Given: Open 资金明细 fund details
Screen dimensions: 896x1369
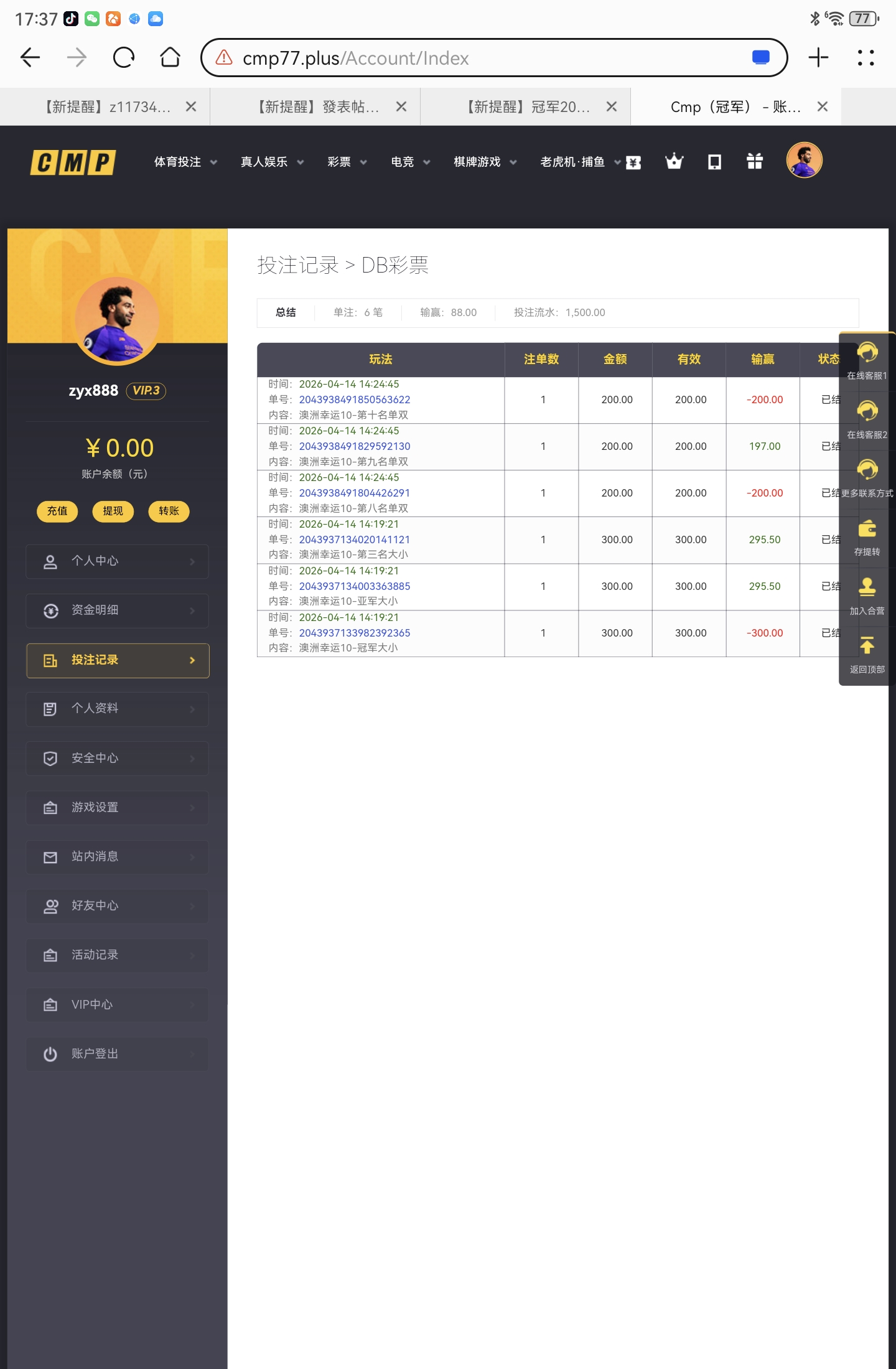Looking at the screenshot, I should coord(118,610).
